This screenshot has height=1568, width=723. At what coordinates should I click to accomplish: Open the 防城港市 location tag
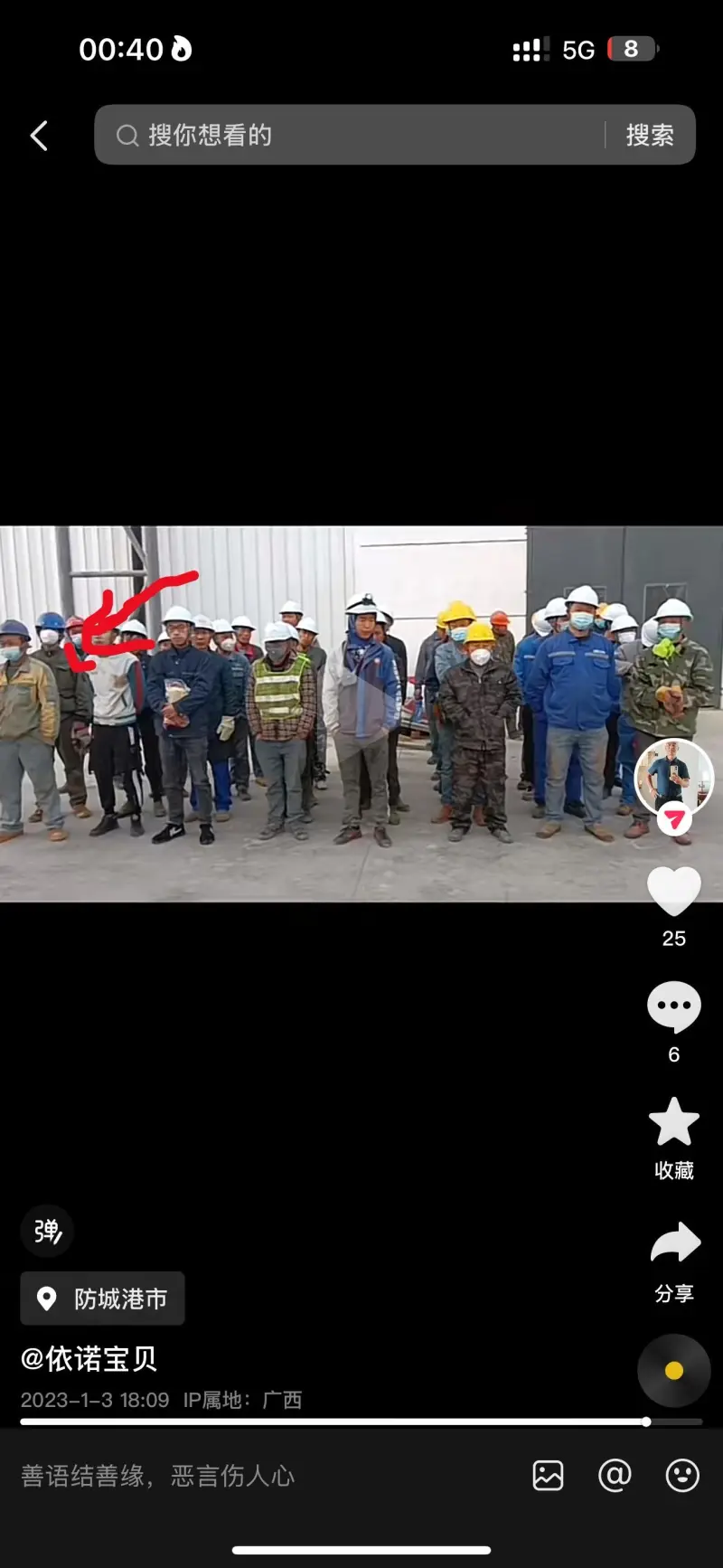(x=103, y=1299)
